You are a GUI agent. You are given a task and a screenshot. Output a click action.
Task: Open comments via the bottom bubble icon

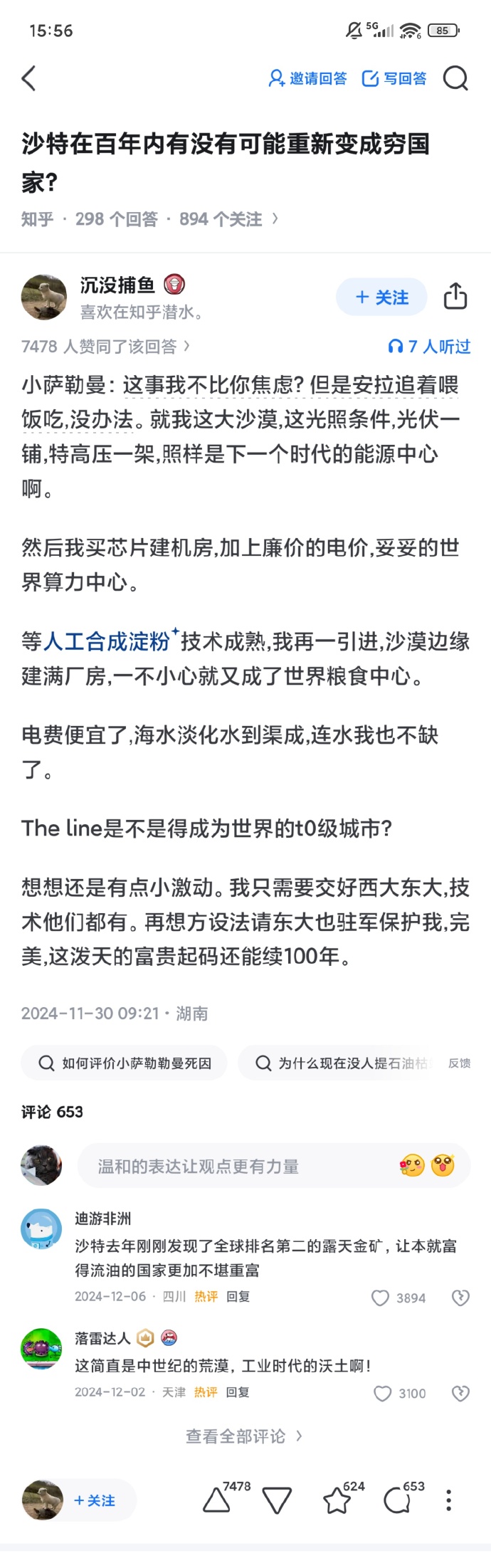pos(396,1500)
